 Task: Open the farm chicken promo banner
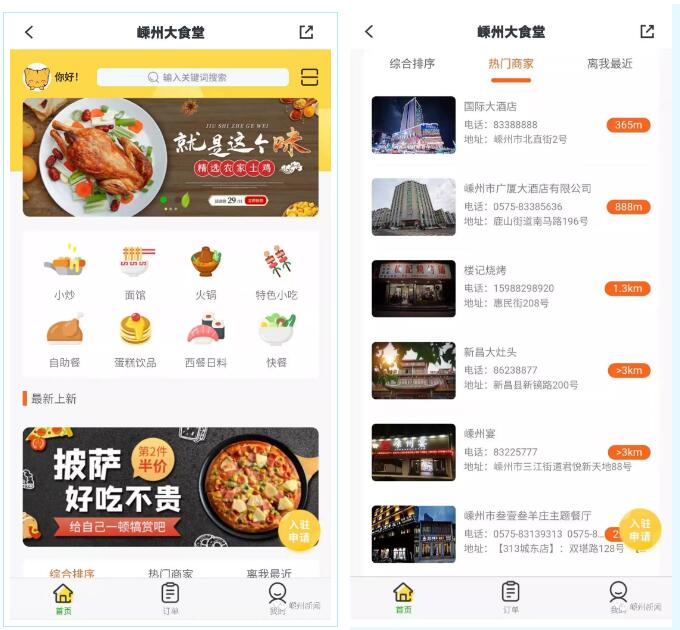(x=170, y=156)
